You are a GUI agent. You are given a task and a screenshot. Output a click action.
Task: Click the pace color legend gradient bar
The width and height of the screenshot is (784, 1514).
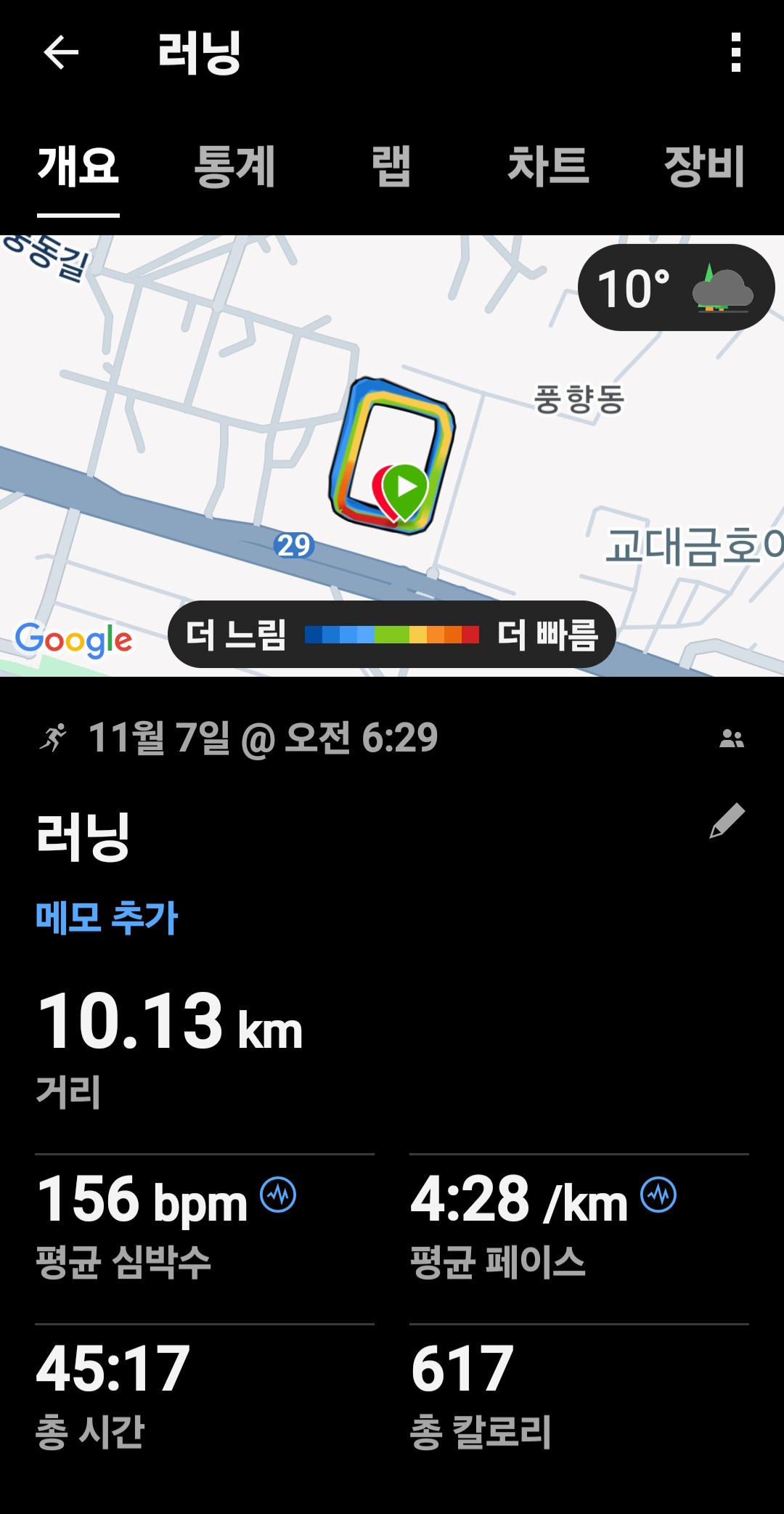click(392, 635)
